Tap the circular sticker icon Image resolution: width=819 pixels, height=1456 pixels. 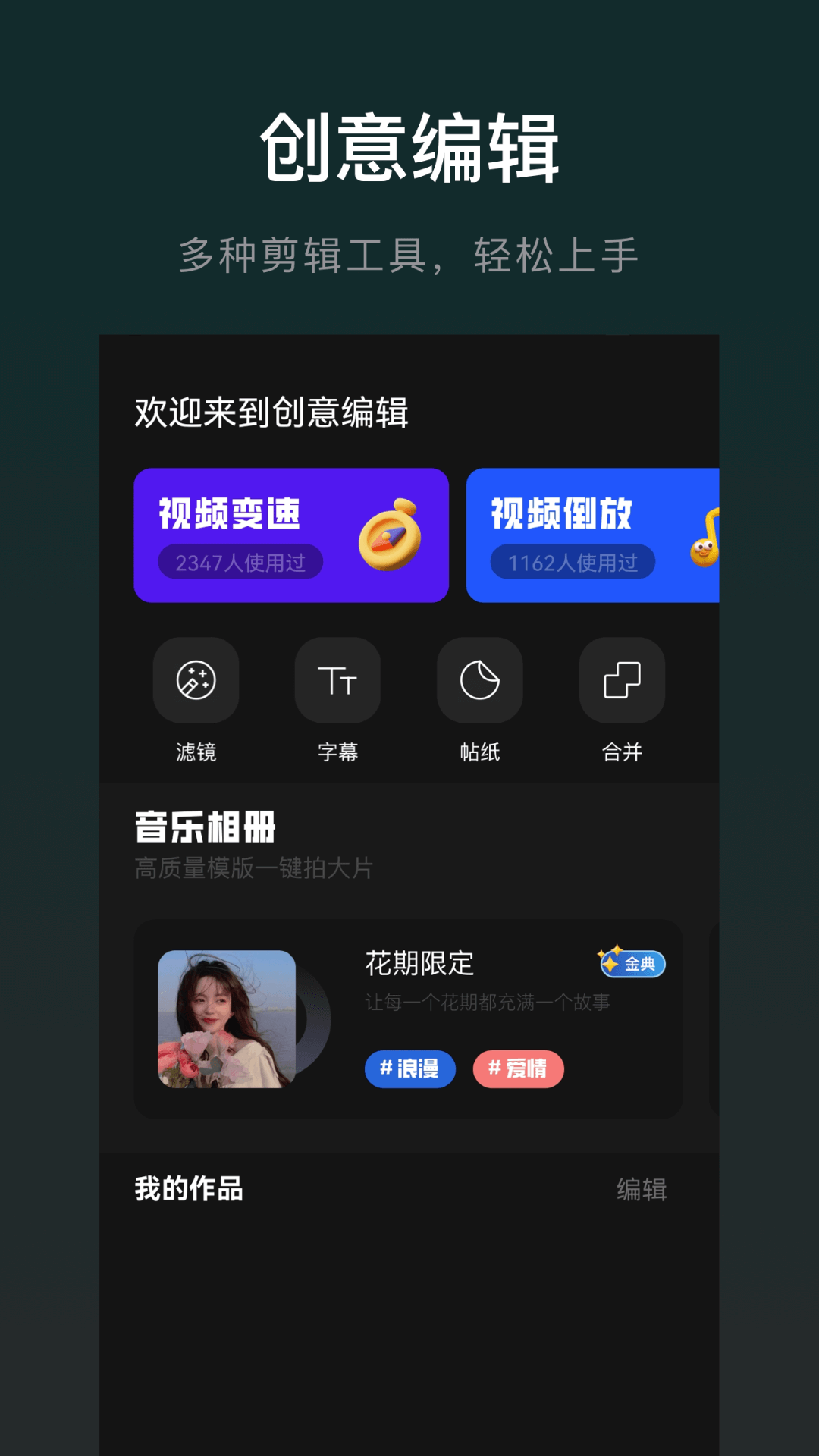click(x=480, y=680)
